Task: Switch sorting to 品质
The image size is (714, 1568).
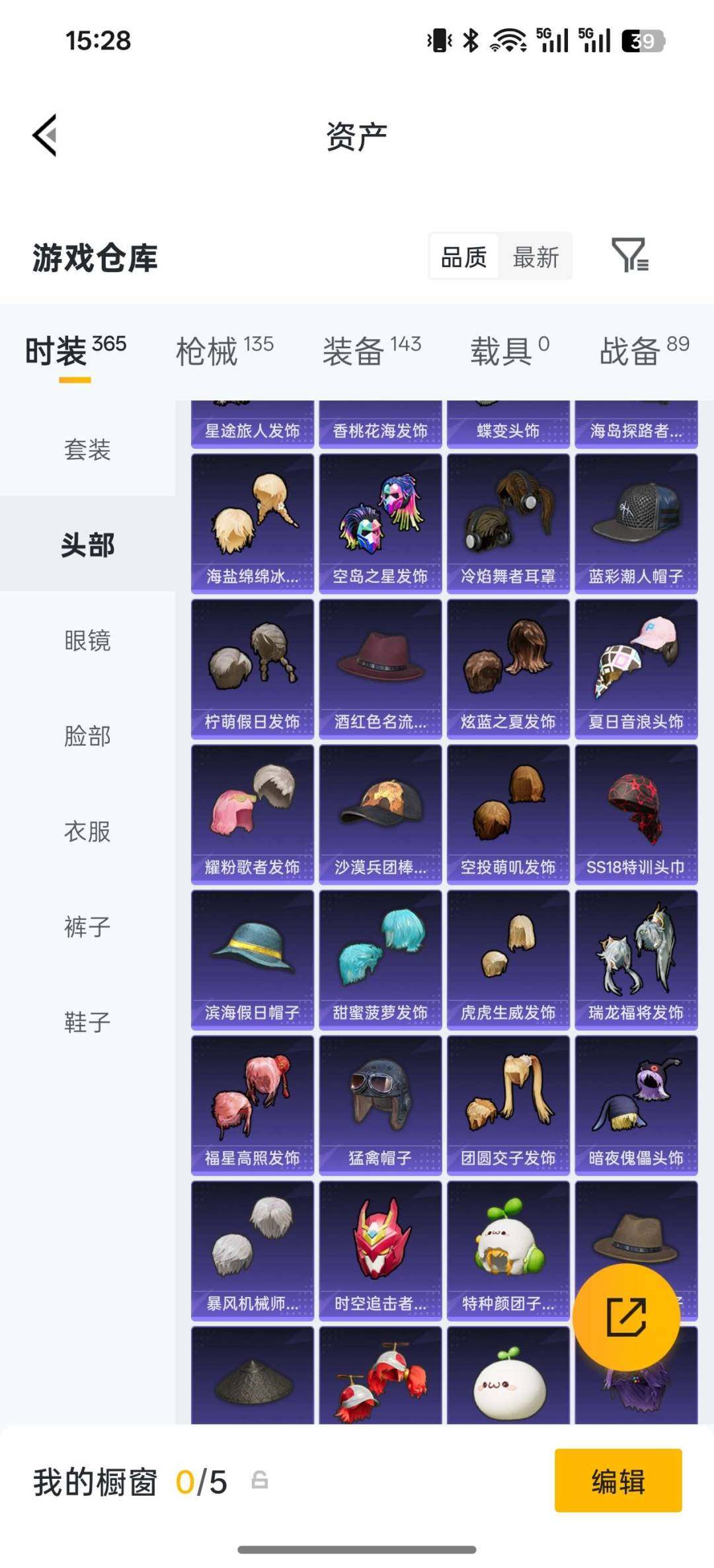Action: tap(464, 256)
